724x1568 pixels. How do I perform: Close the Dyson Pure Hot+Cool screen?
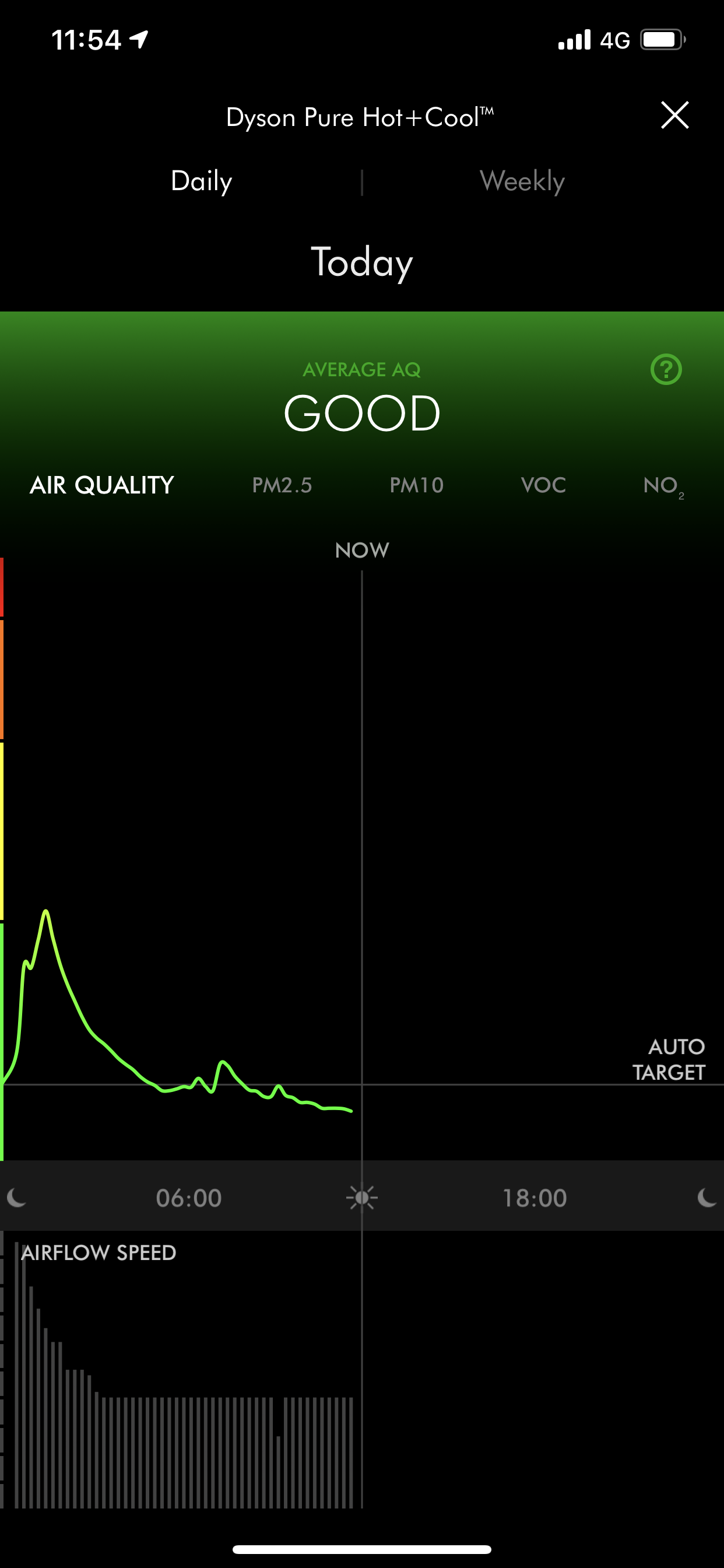[x=674, y=116]
